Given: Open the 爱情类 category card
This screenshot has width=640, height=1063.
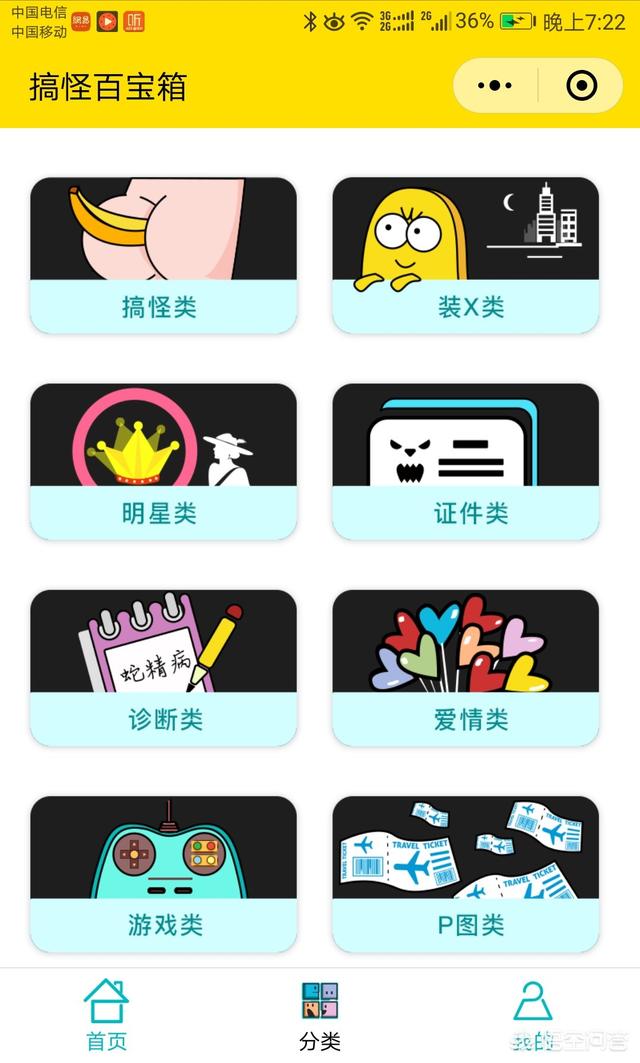Looking at the screenshot, I should click(x=465, y=668).
